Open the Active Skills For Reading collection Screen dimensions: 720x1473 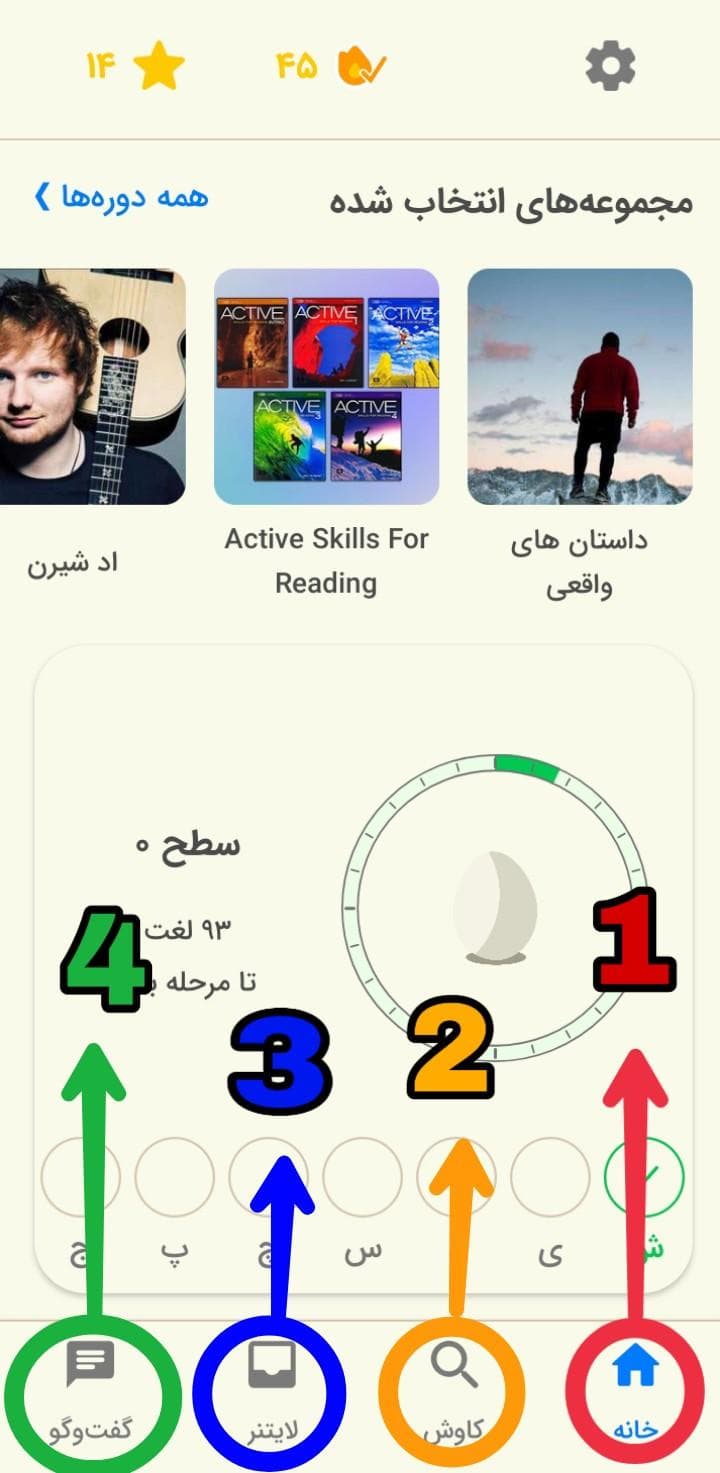(x=326, y=386)
